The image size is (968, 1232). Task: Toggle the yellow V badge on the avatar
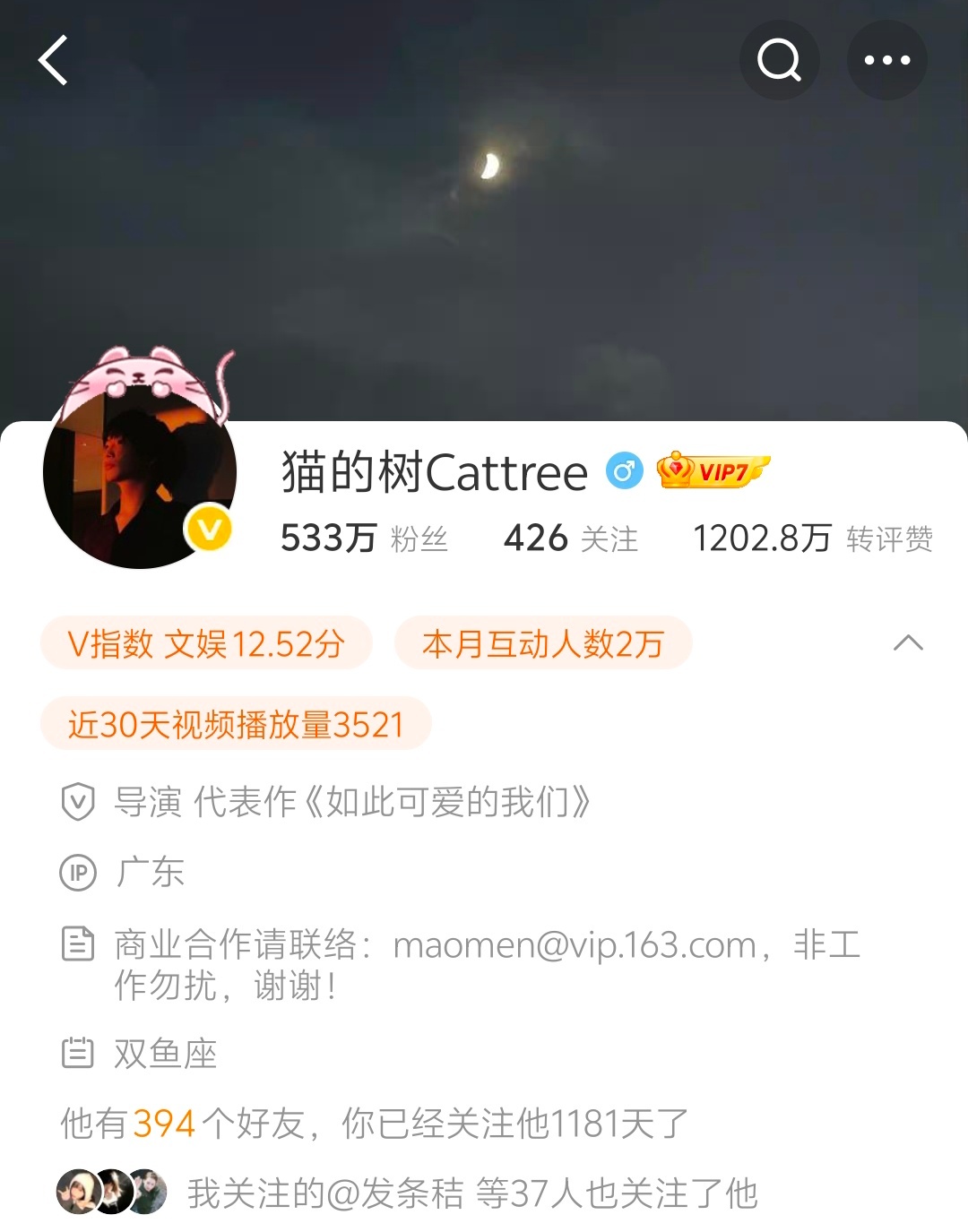tap(208, 530)
